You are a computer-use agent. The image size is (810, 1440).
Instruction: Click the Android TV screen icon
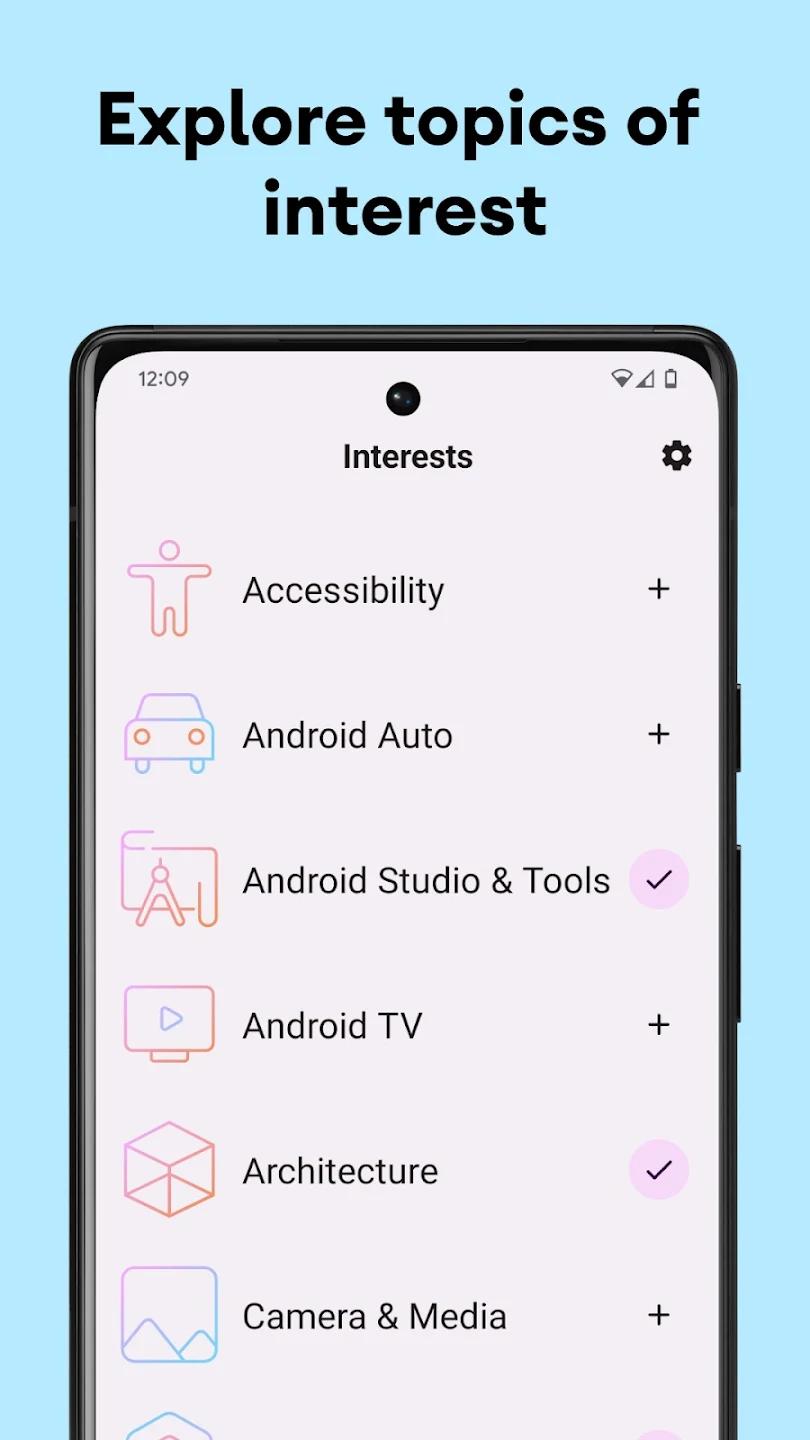[x=169, y=1024]
